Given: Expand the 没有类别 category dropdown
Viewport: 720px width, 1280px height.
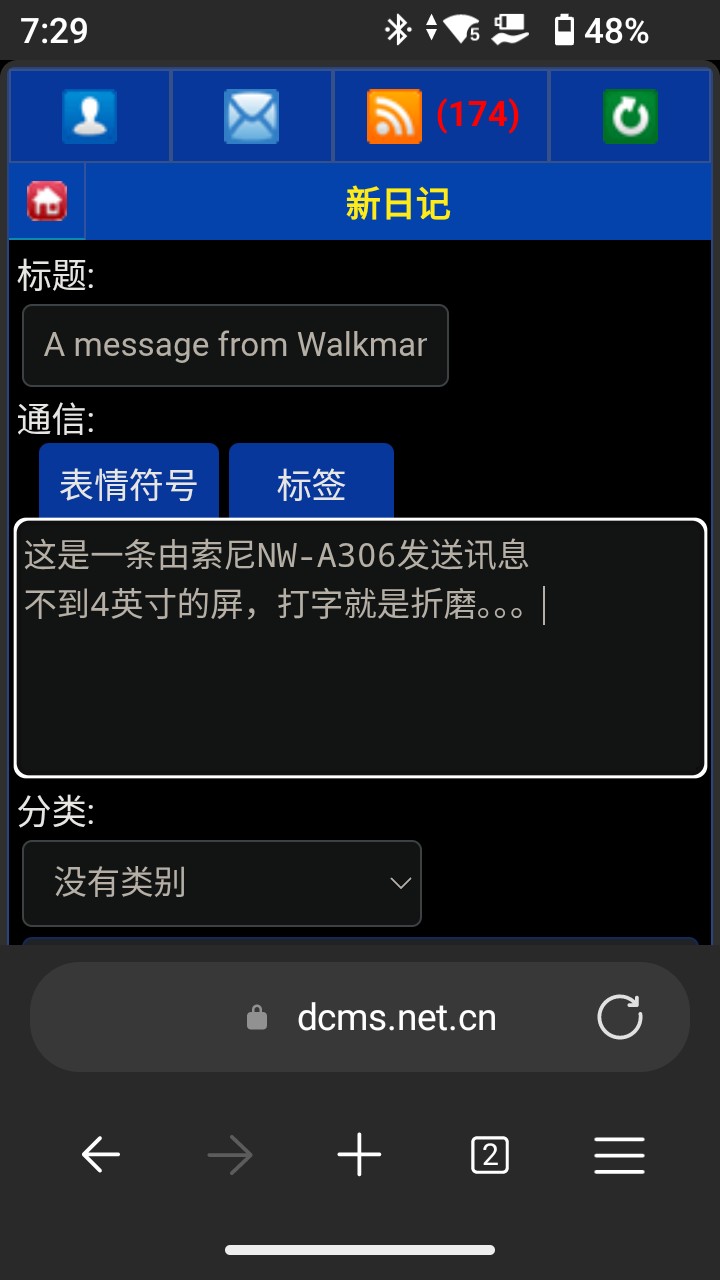Looking at the screenshot, I should pyautogui.click(x=222, y=883).
